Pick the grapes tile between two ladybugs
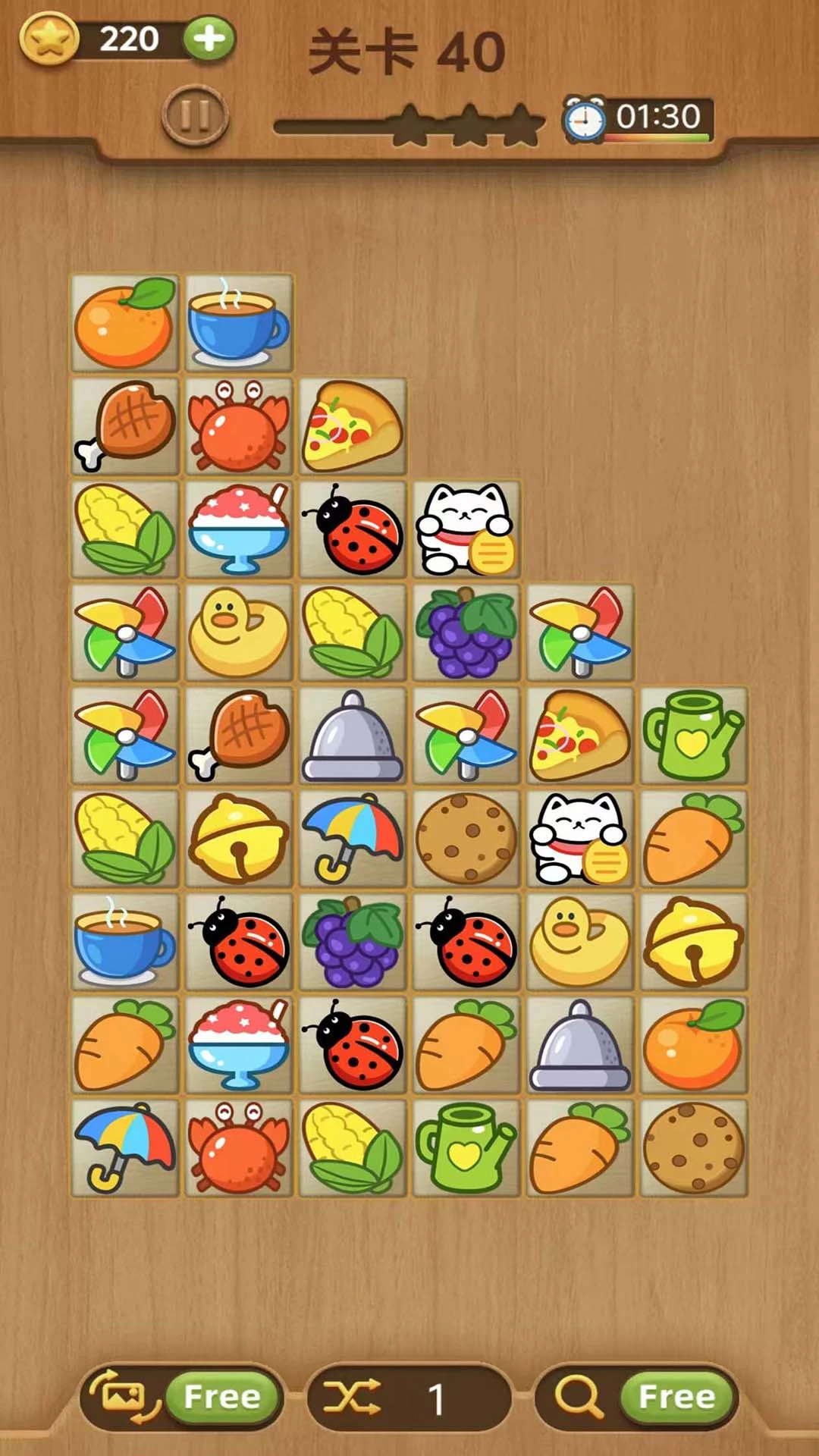Viewport: 819px width, 1456px height. coord(353,942)
